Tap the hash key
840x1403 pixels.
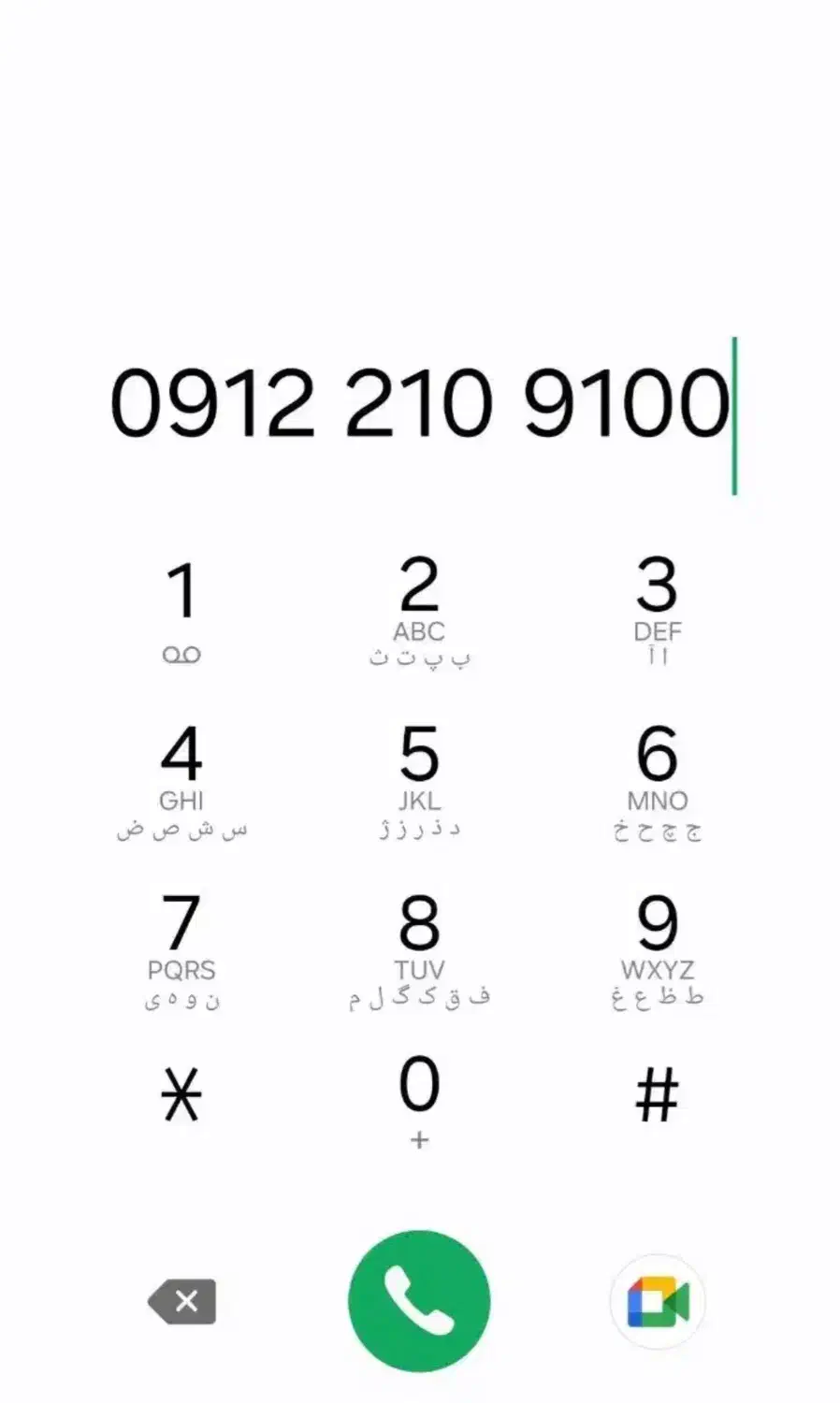pyautogui.click(x=657, y=1094)
